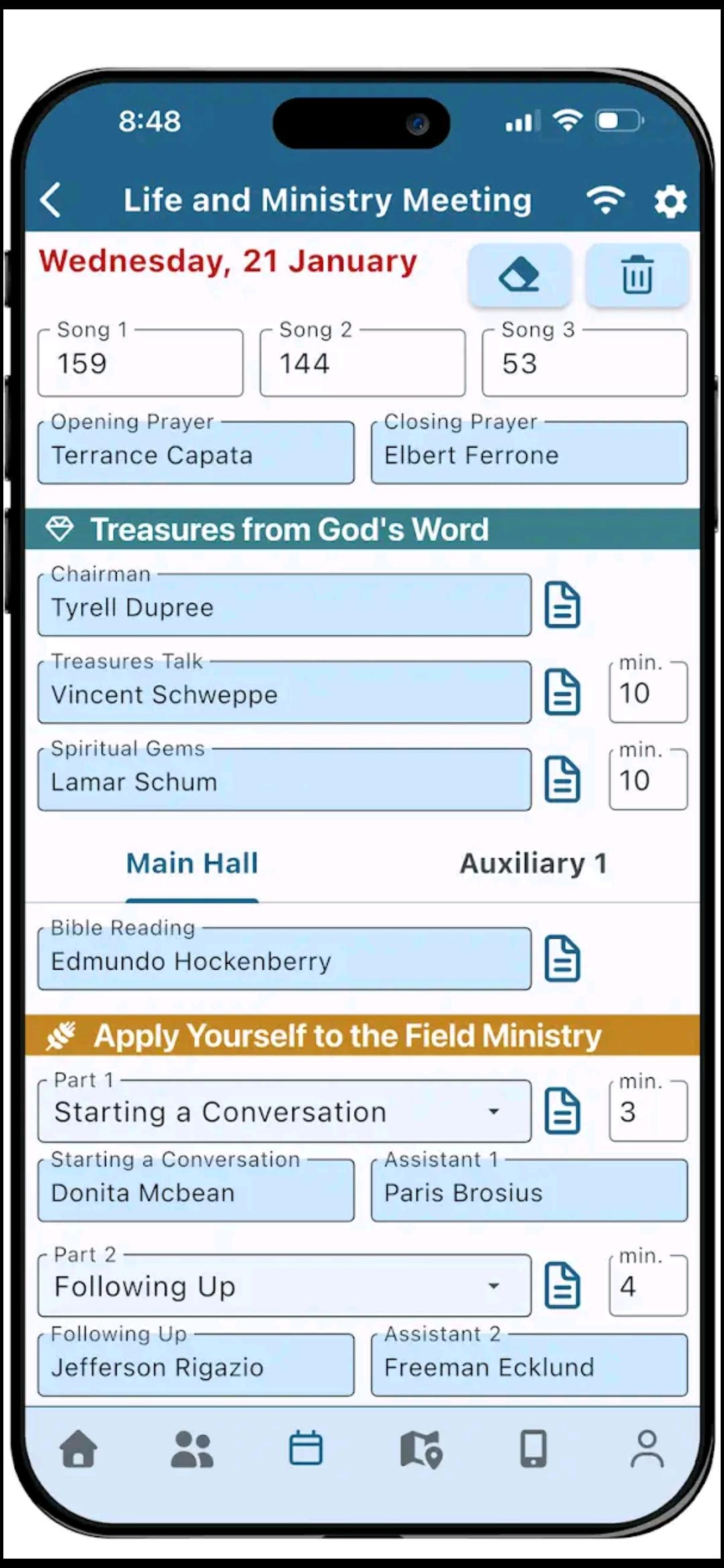Change Assistant 1 from Paris Brosius
The image size is (724, 1568).
pos(529,1191)
